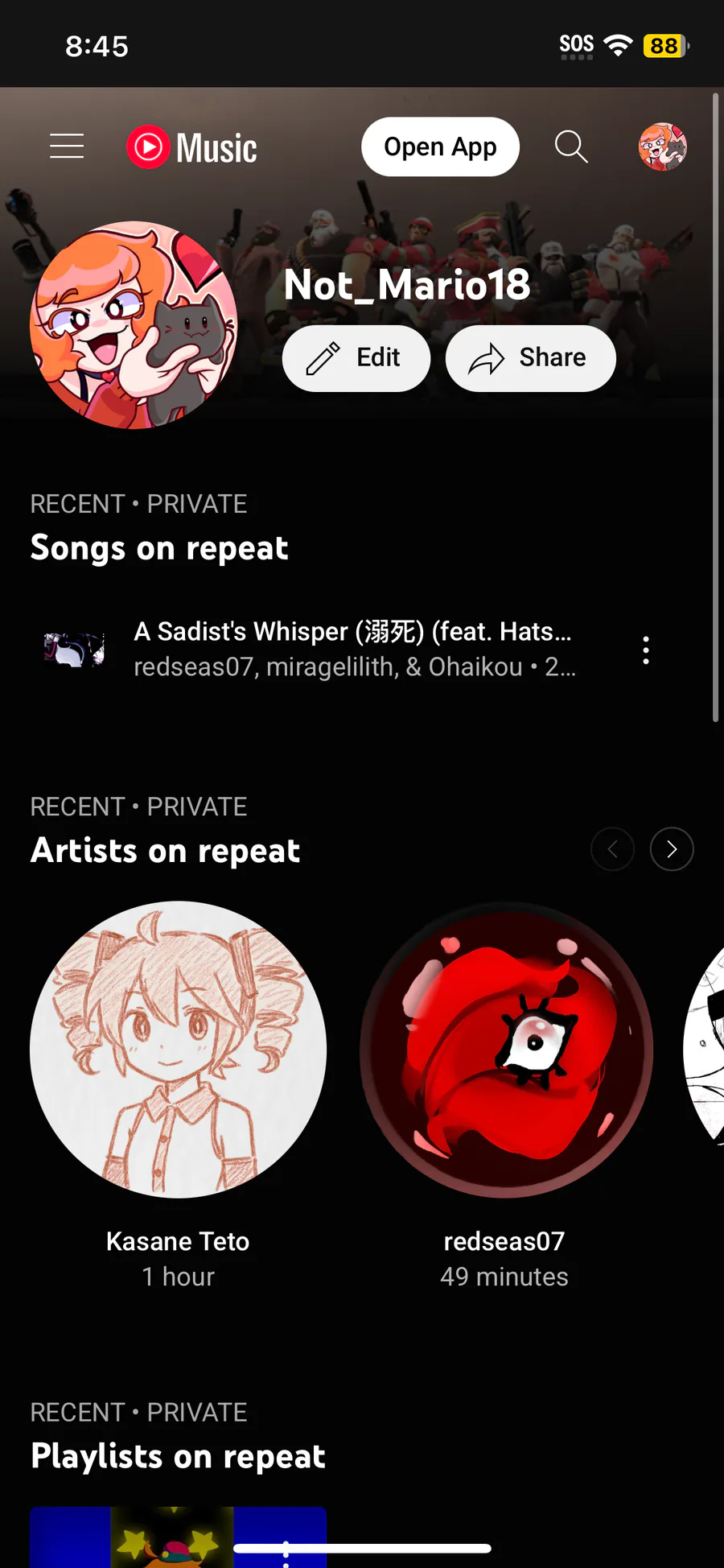Share the Not_Mario18 profile
This screenshot has width=724, height=1568.
[530, 358]
